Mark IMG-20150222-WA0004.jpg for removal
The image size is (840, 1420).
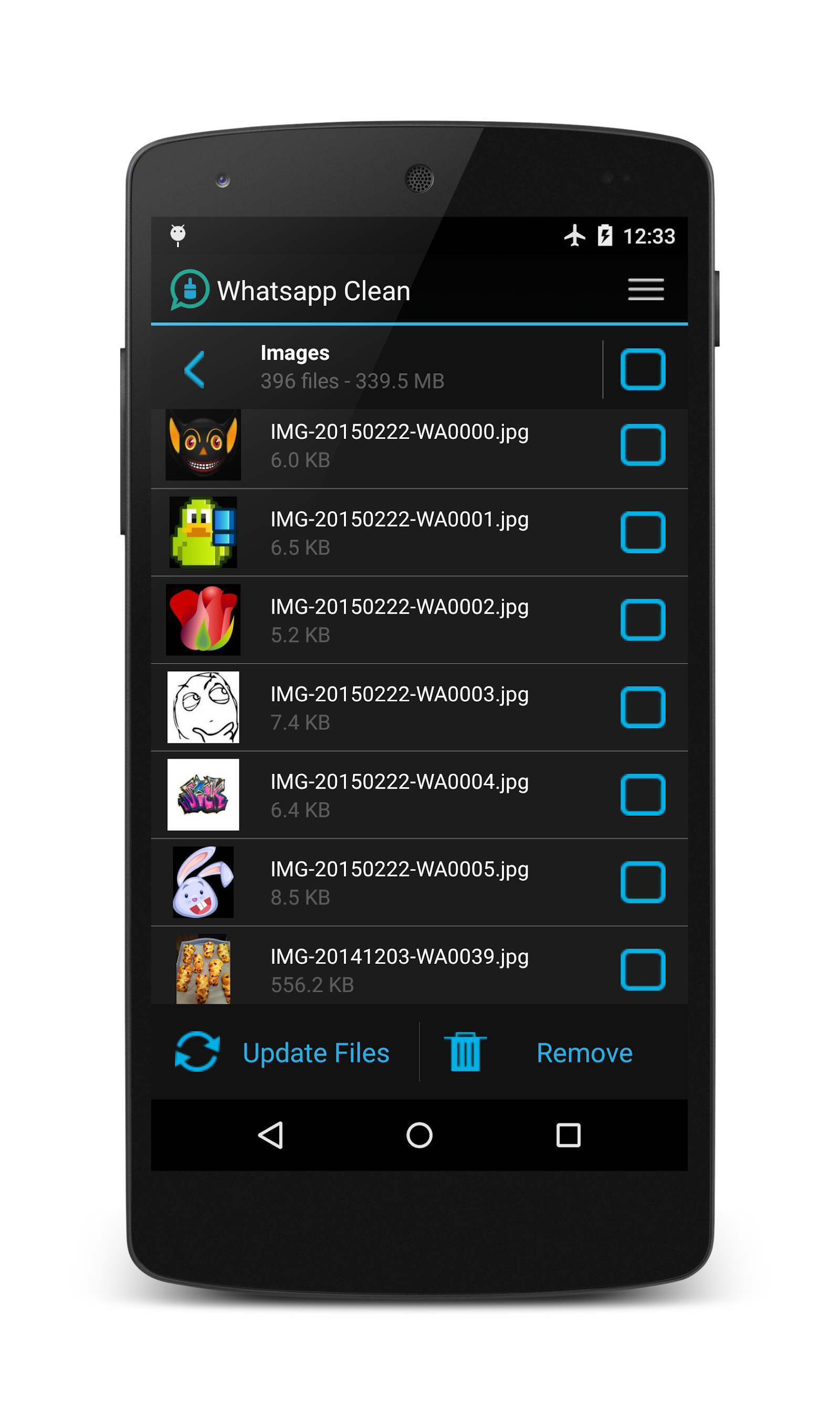(643, 794)
